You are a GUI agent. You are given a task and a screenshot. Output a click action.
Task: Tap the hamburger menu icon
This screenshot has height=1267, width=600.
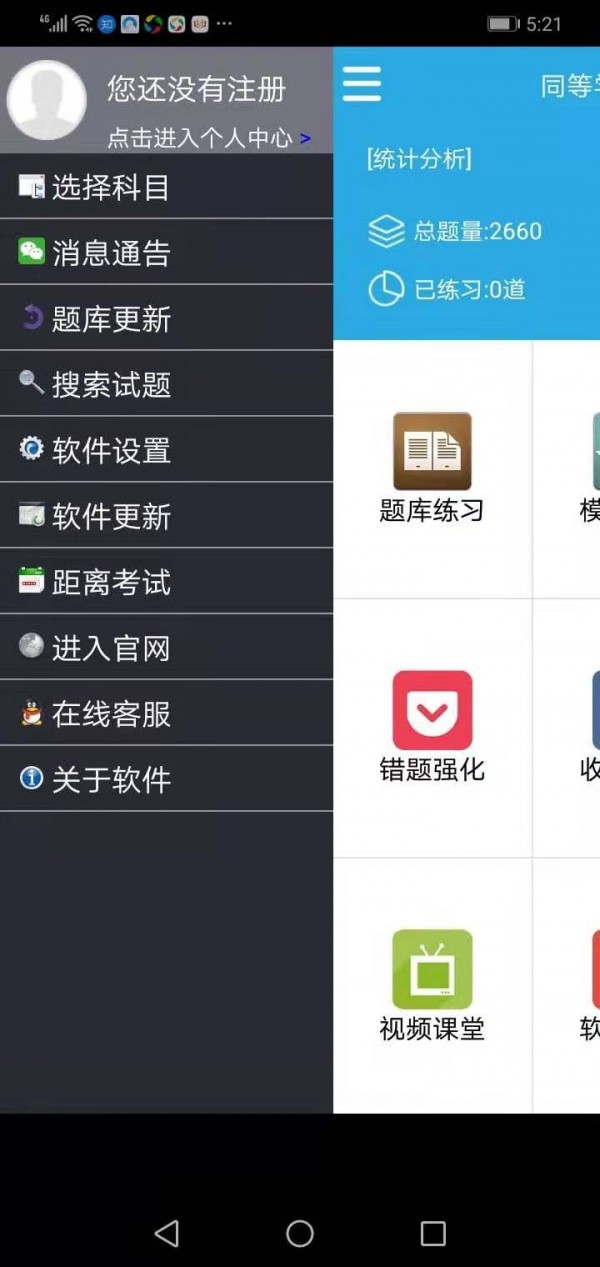pos(361,84)
